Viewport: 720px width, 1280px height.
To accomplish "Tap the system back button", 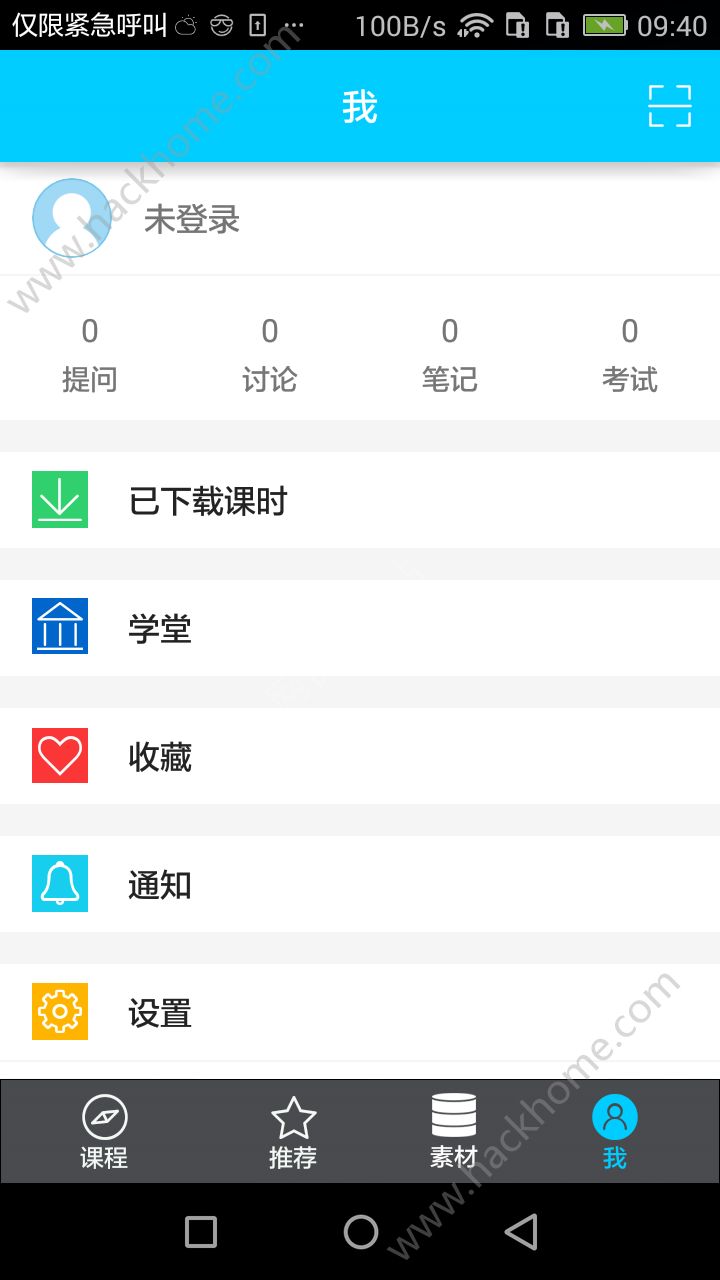I will click(x=521, y=1232).
